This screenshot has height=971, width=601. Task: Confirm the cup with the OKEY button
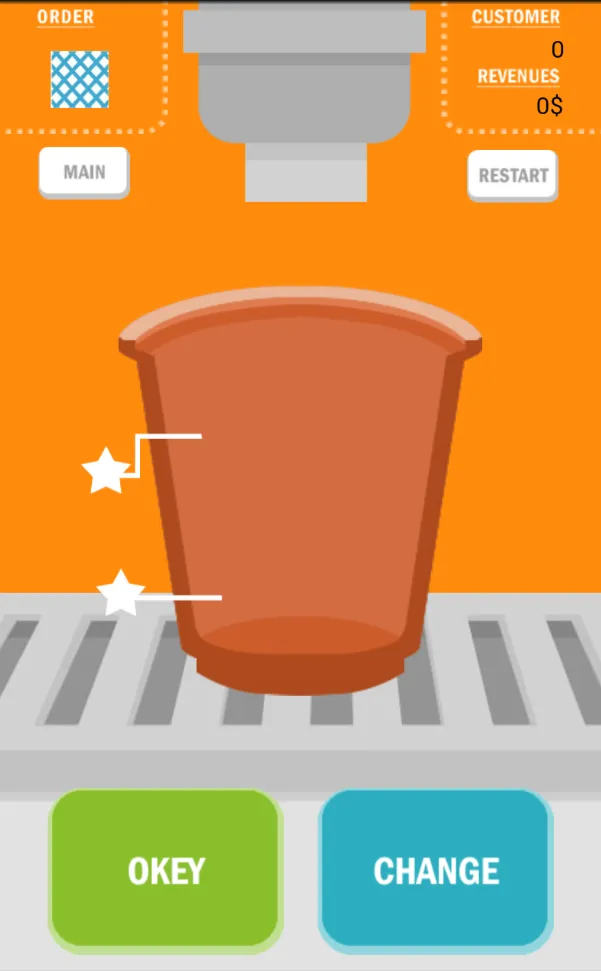[166, 869]
